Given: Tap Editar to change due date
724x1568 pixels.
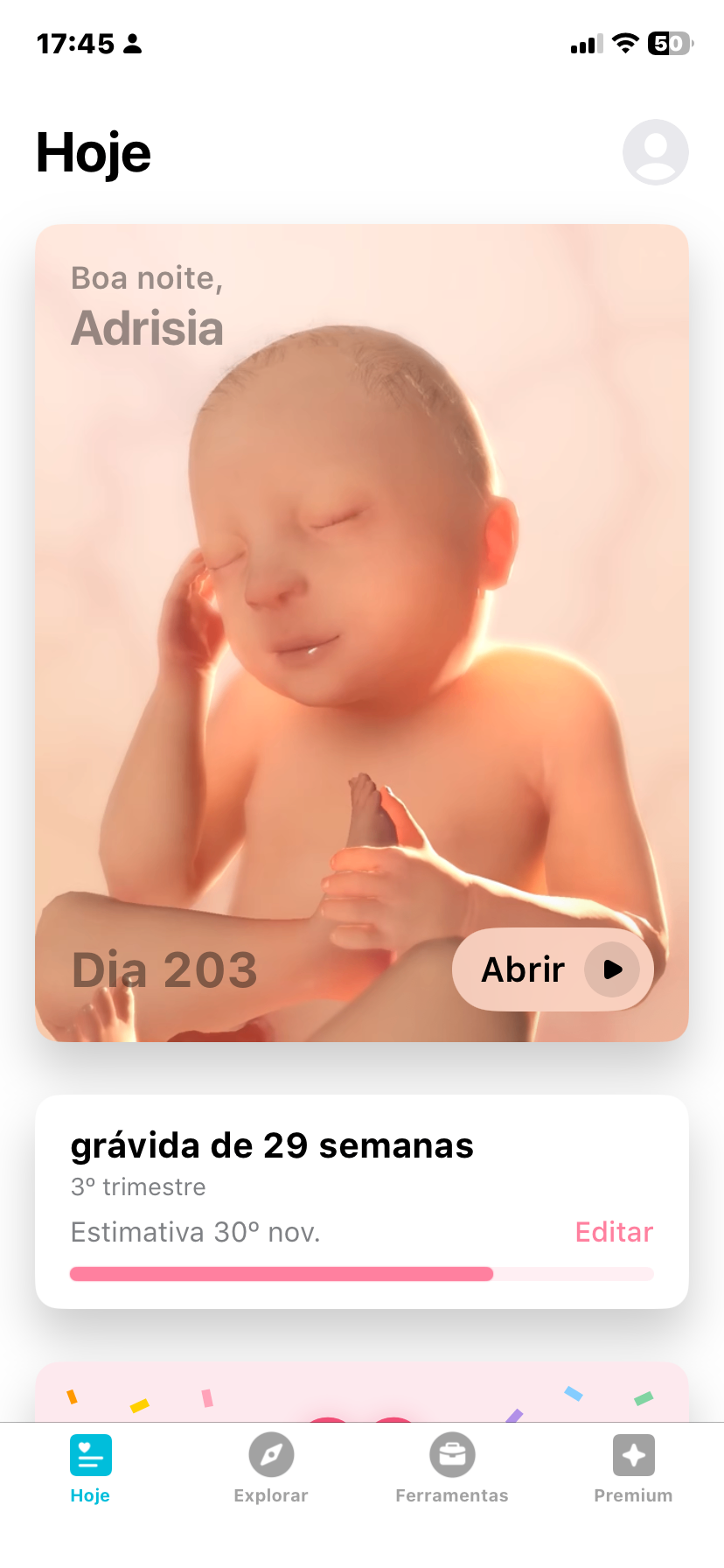Looking at the screenshot, I should point(614,1232).
